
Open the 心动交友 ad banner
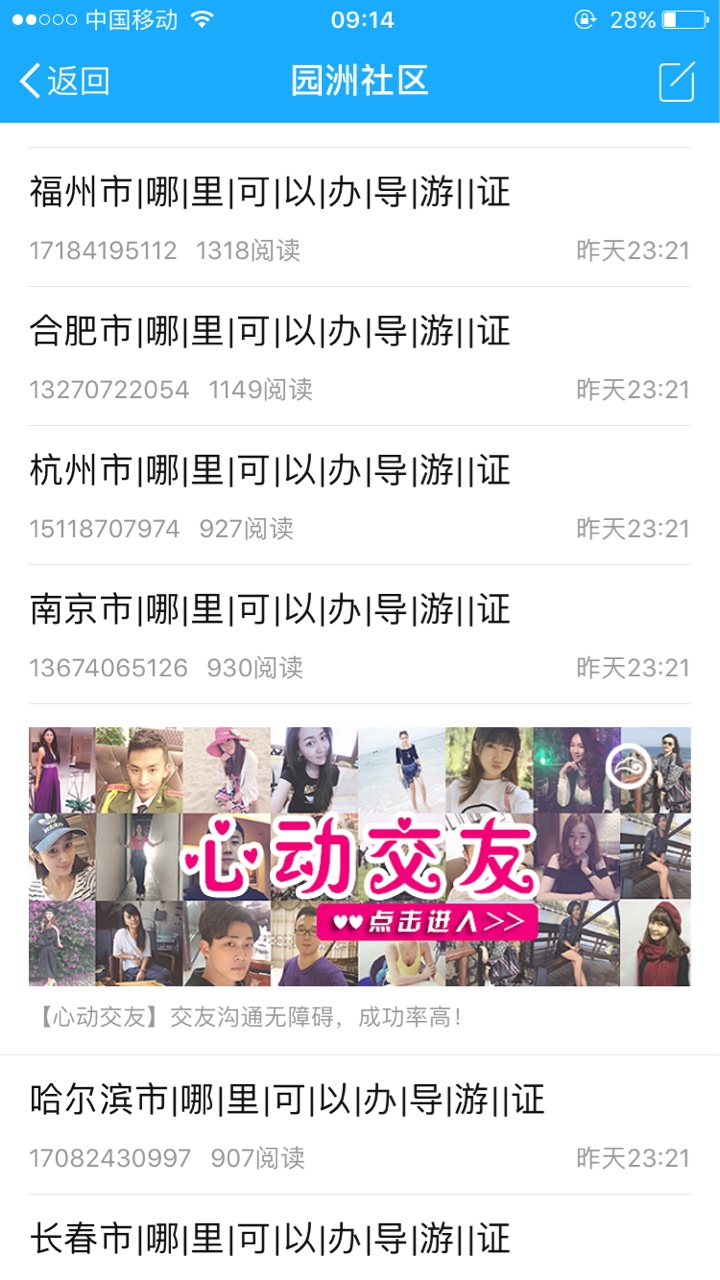pyautogui.click(x=360, y=857)
